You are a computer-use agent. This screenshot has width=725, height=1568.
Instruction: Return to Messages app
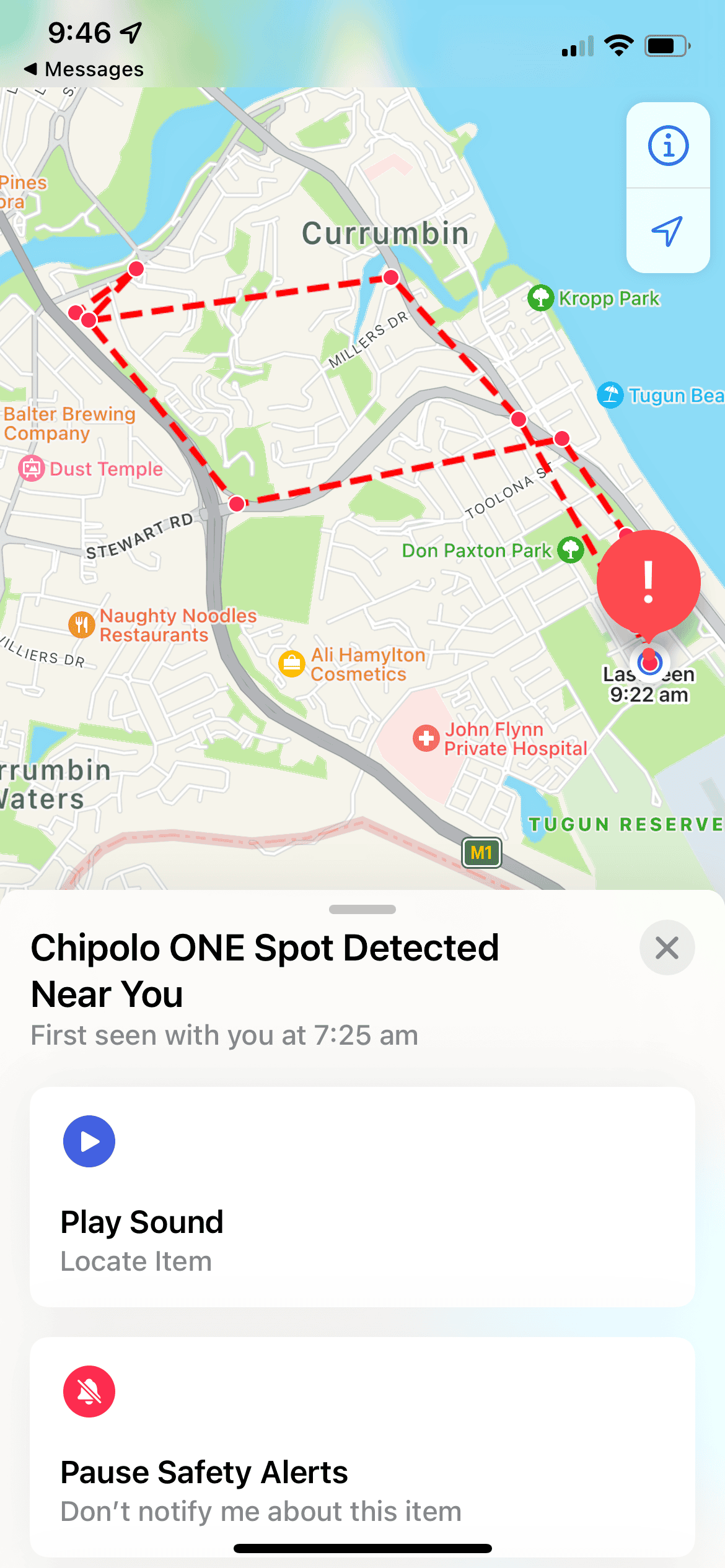coord(84,69)
